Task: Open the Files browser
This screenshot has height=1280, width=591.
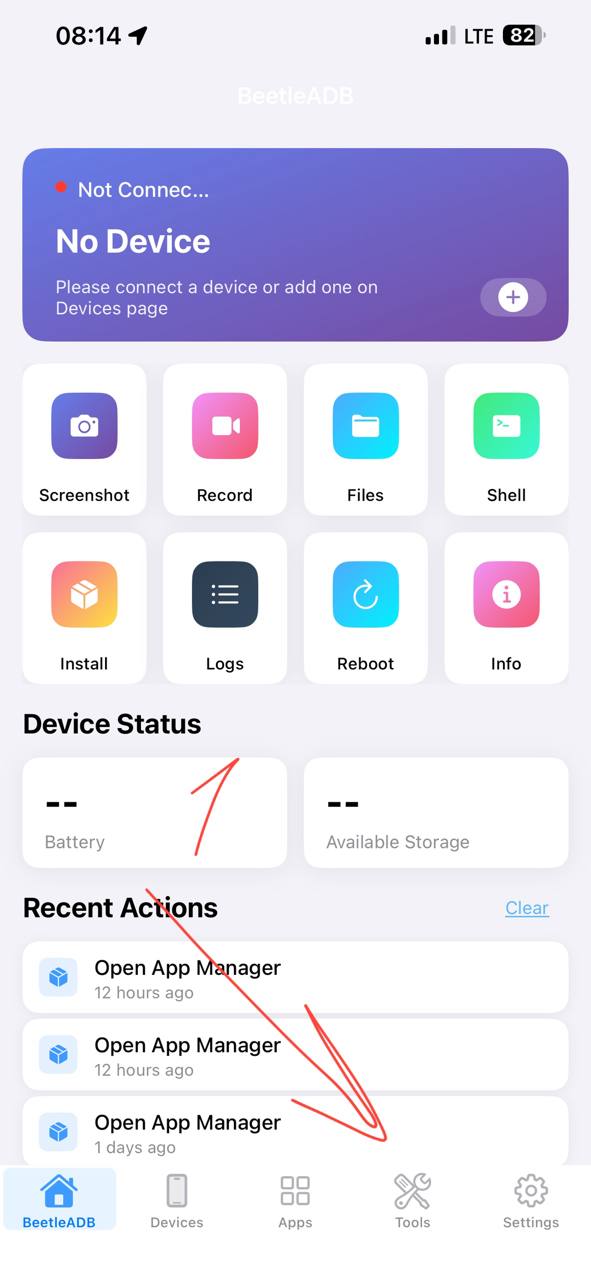Action: tap(366, 439)
